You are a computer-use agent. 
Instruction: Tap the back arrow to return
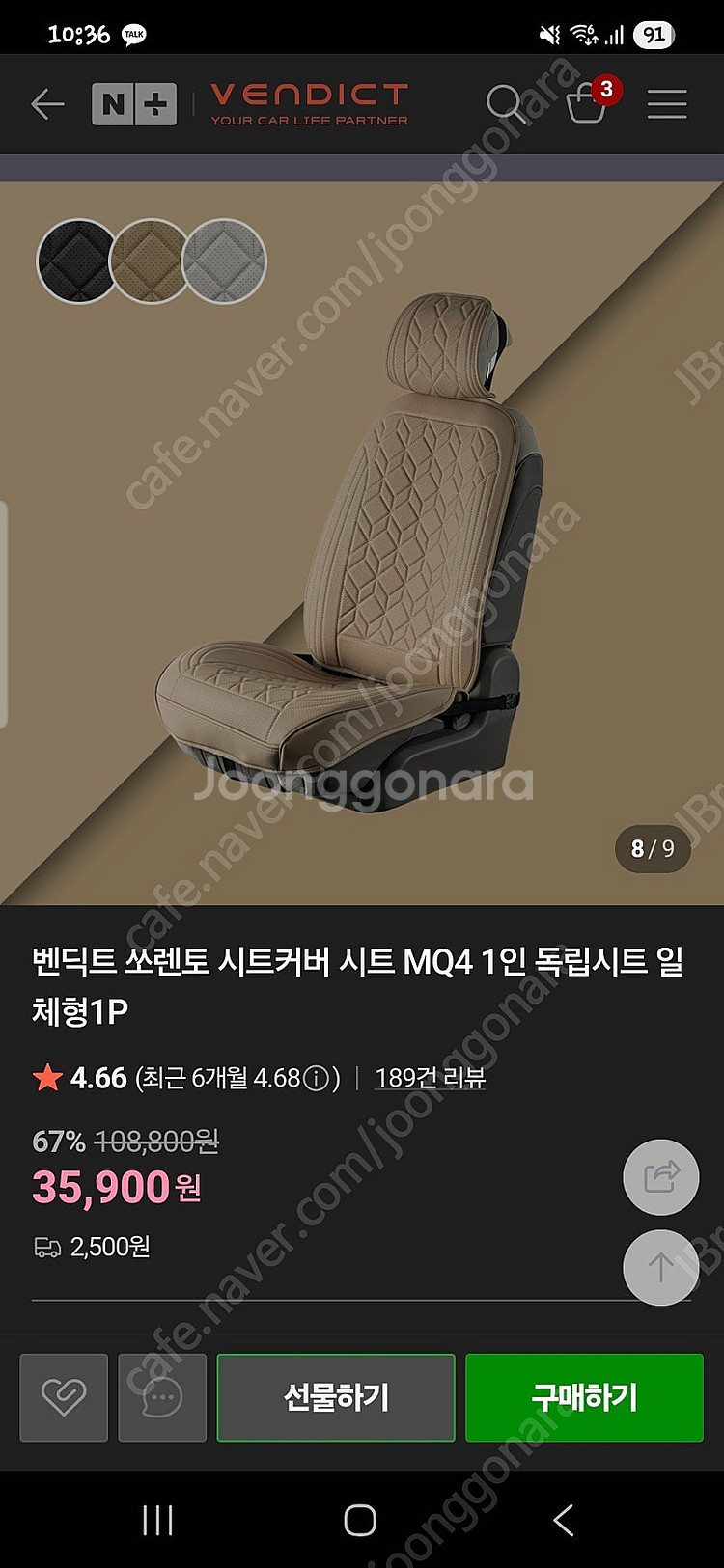[48, 103]
